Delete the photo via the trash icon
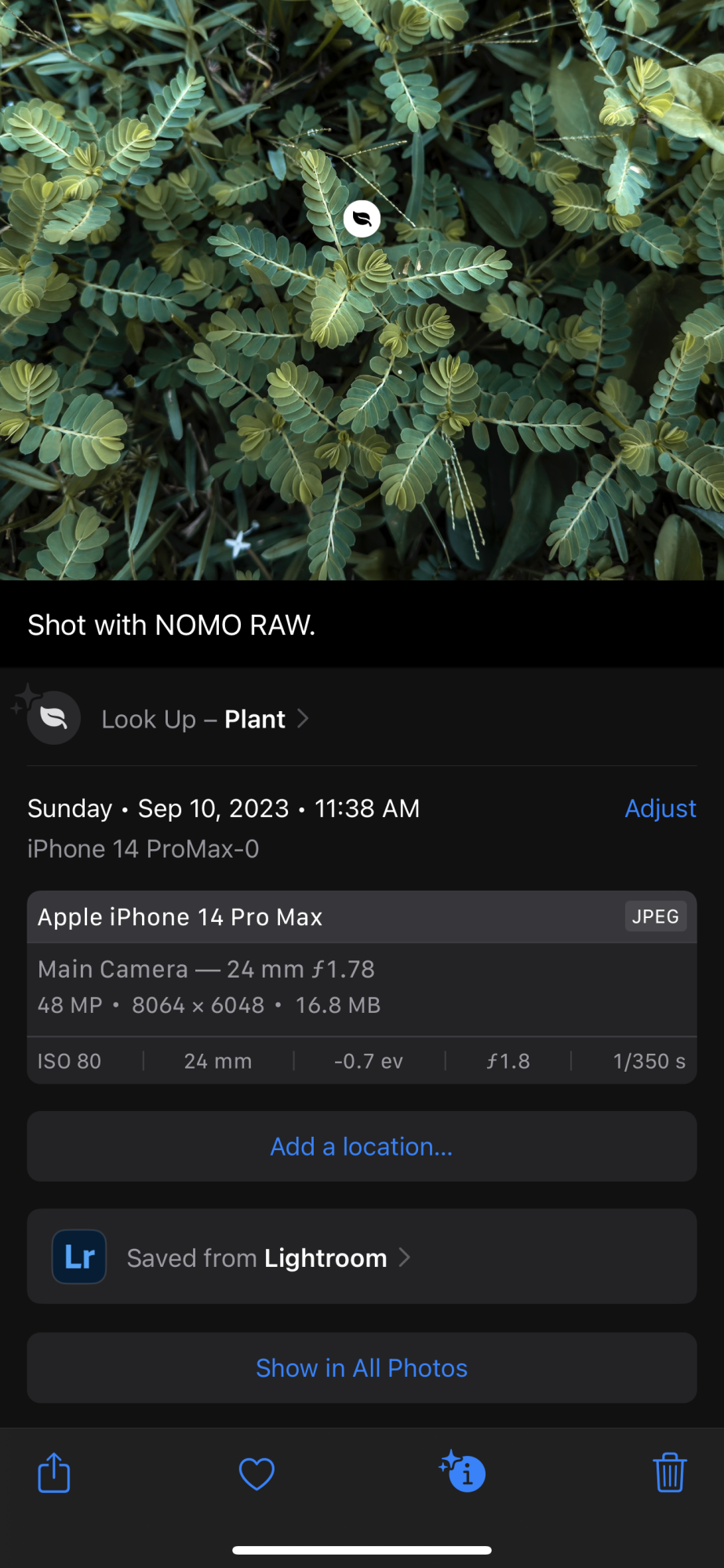 pyautogui.click(x=669, y=1472)
